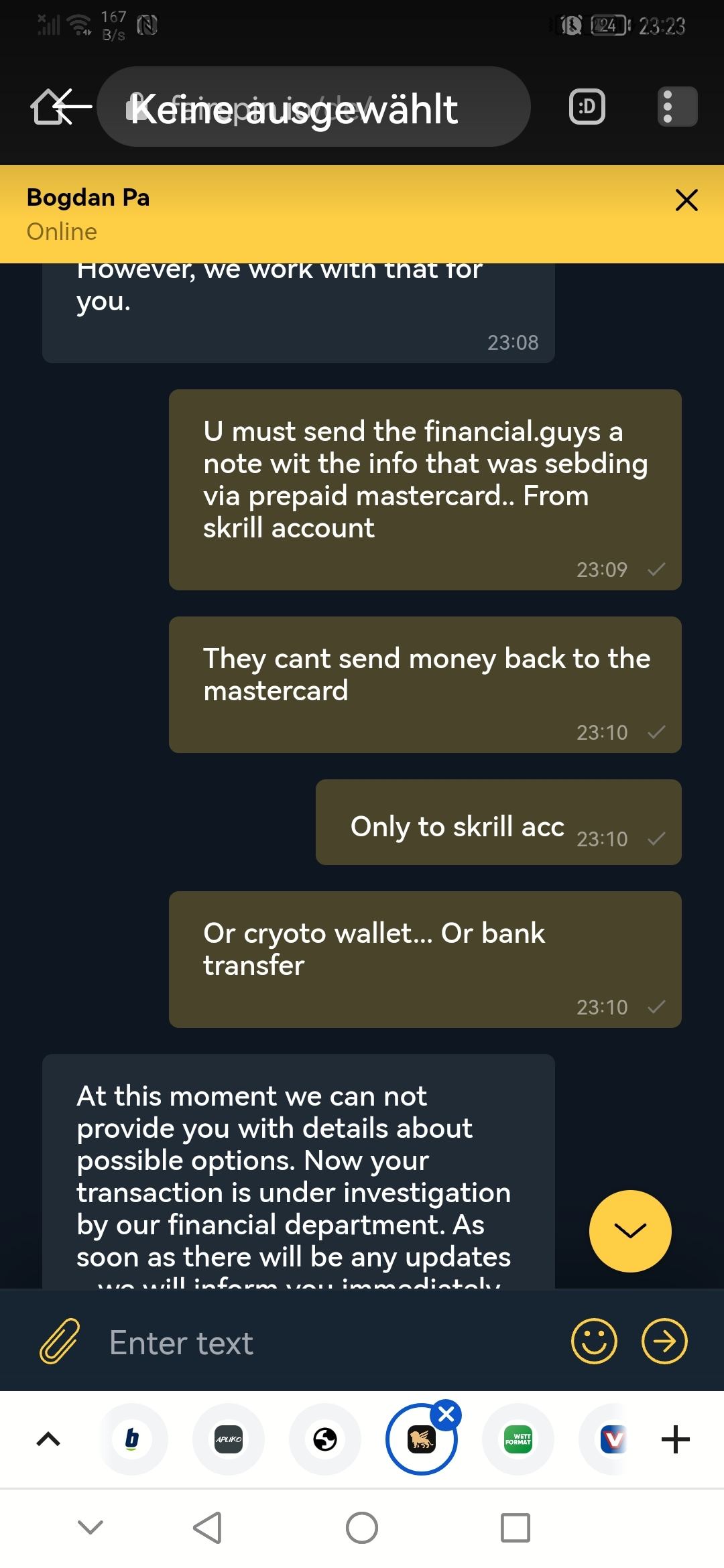Tap the Enter text message field

322,1343
